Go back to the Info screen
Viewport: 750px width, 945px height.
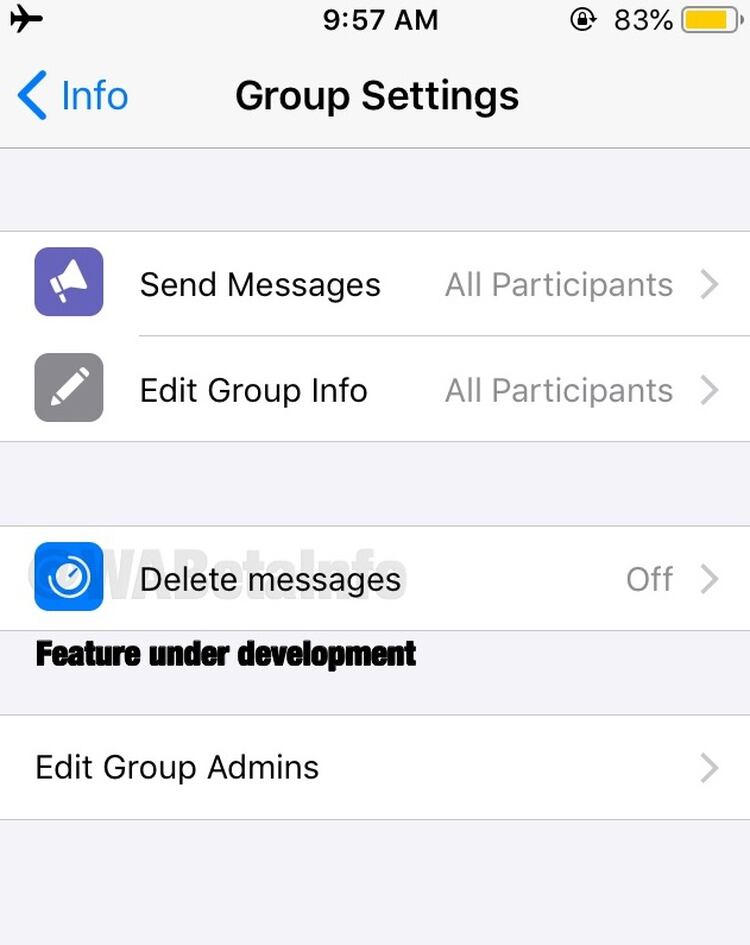click(73, 97)
